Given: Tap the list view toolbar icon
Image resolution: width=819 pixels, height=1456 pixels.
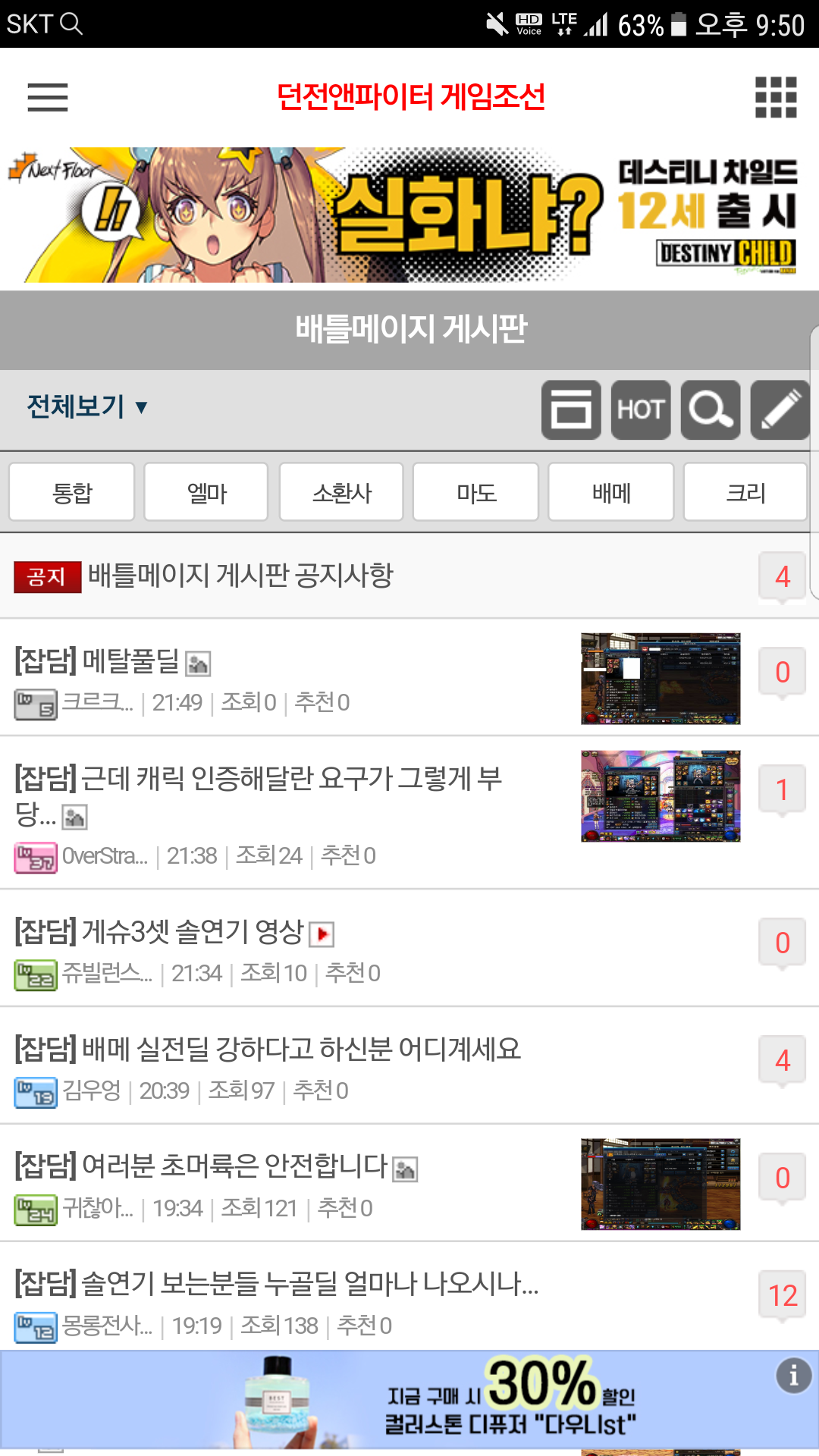Looking at the screenshot, I should [x=571, y=410].
